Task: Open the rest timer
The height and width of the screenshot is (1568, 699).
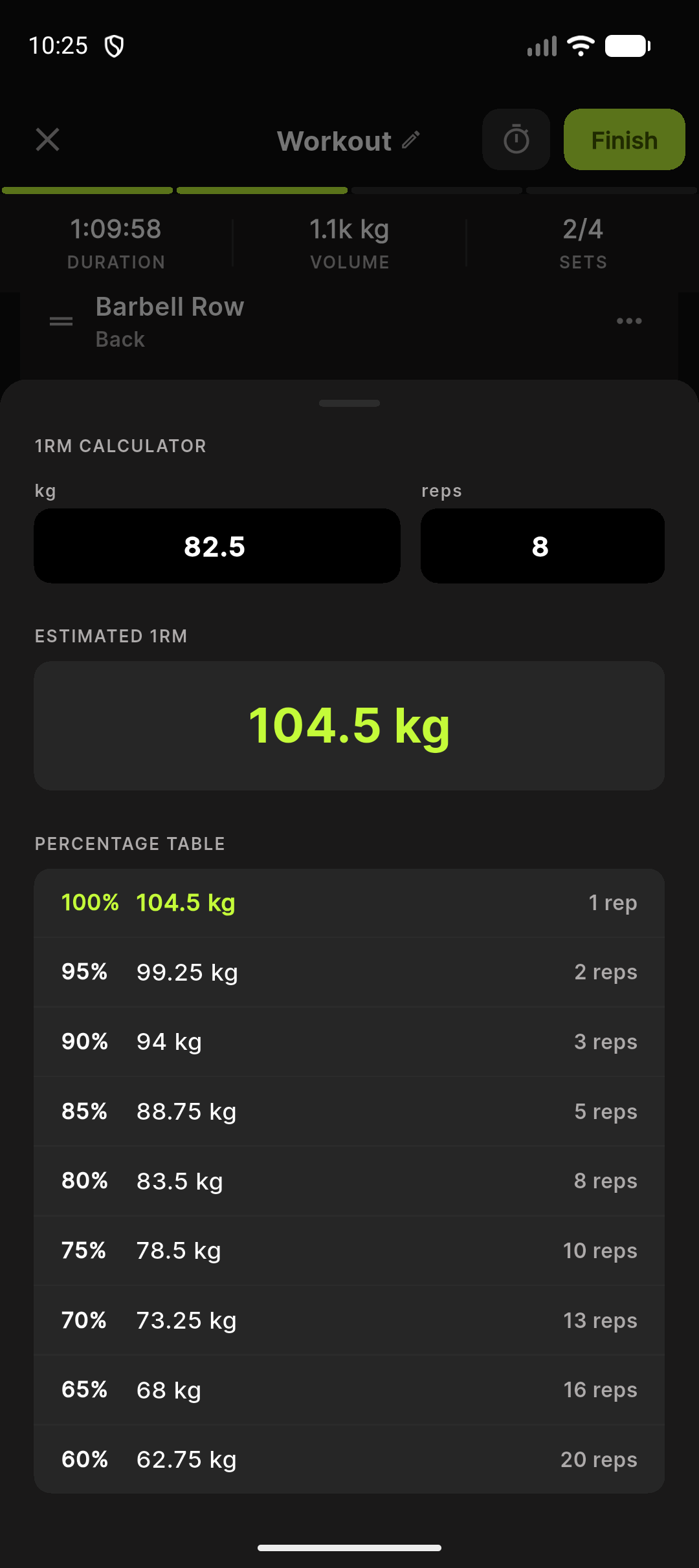Action: (x=516, y=140)
